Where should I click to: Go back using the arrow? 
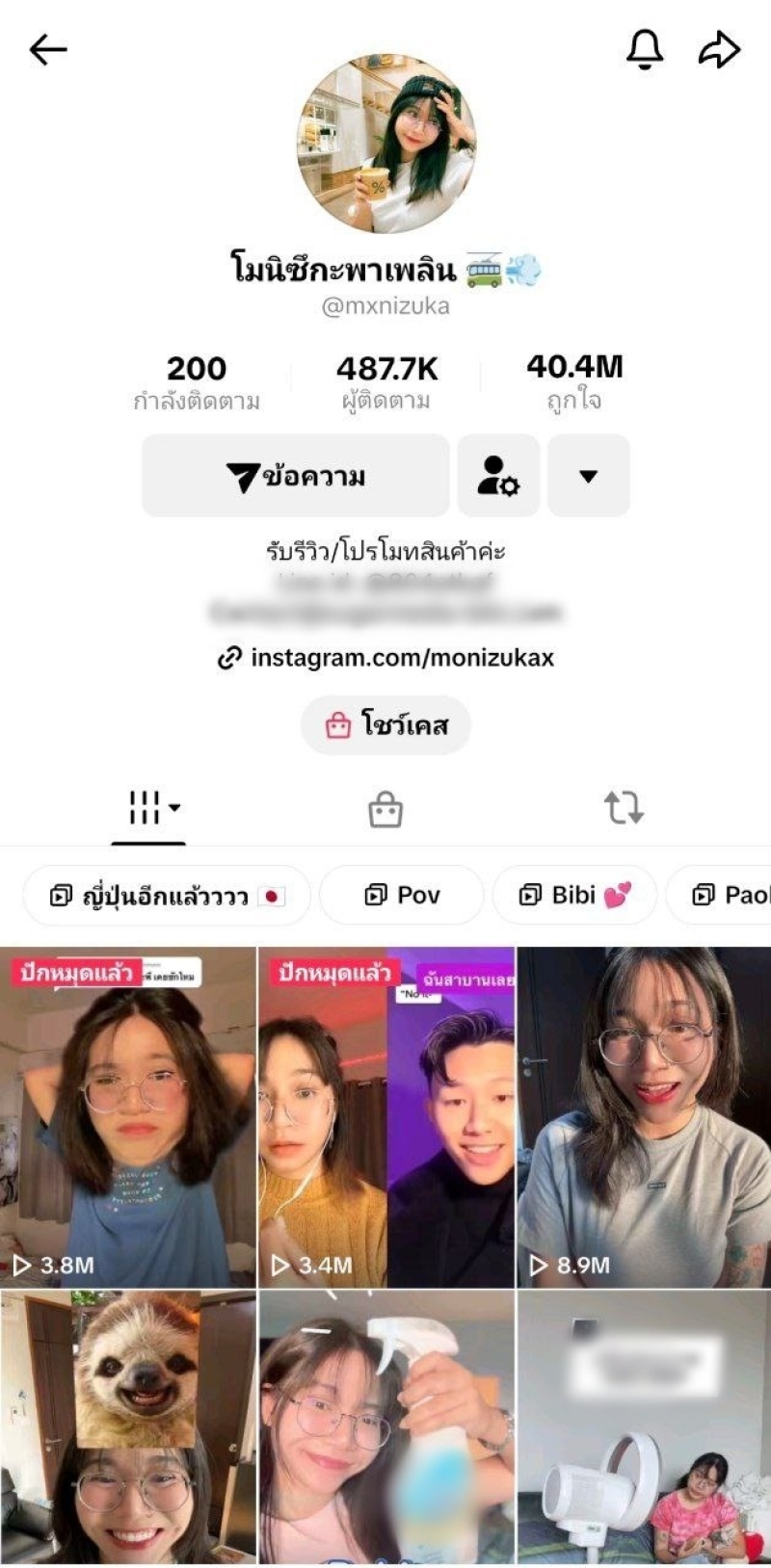(48, 49)
